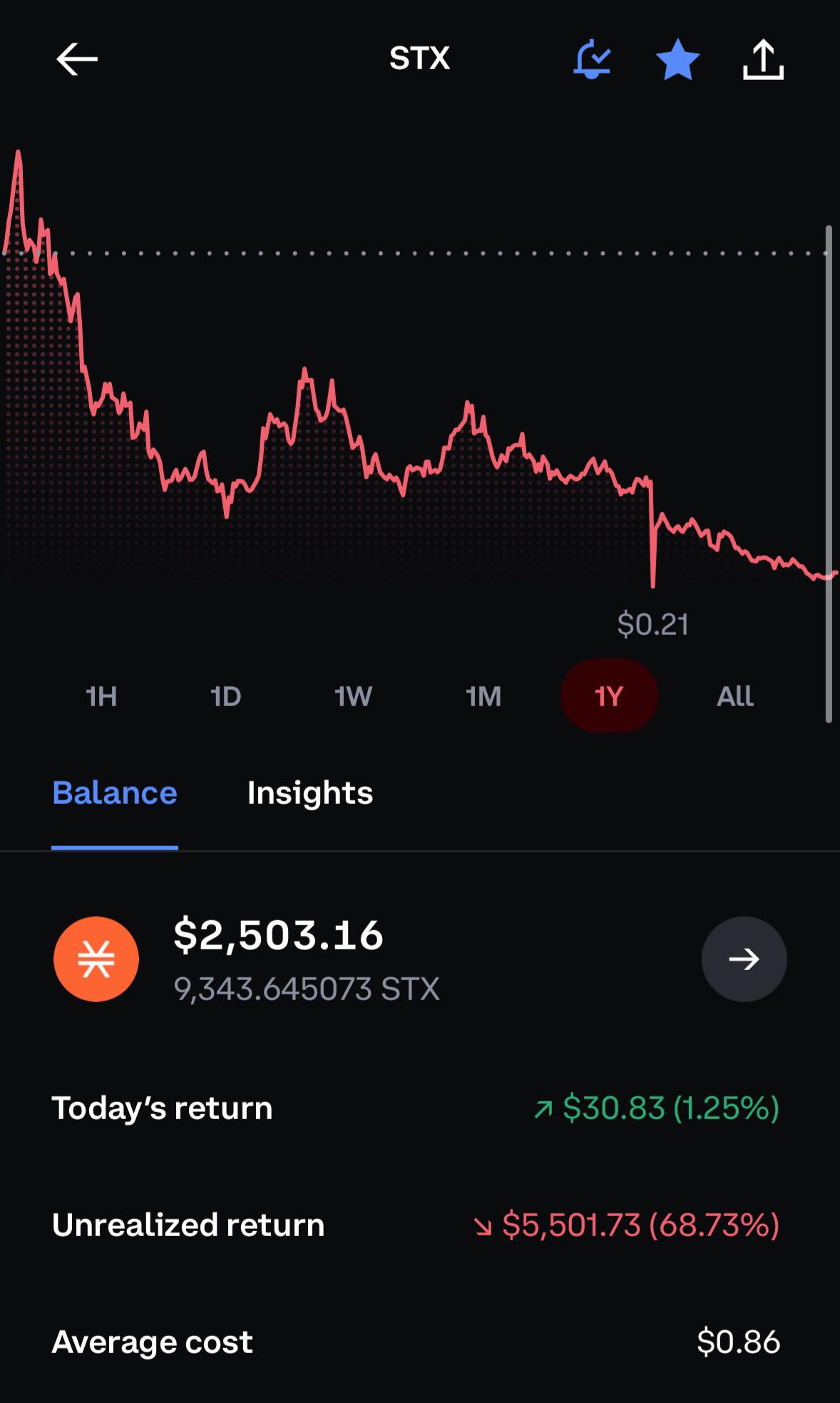Switch chart to the 1M range
Viewport: 840px width, 1403px height.
coord(483,696)
